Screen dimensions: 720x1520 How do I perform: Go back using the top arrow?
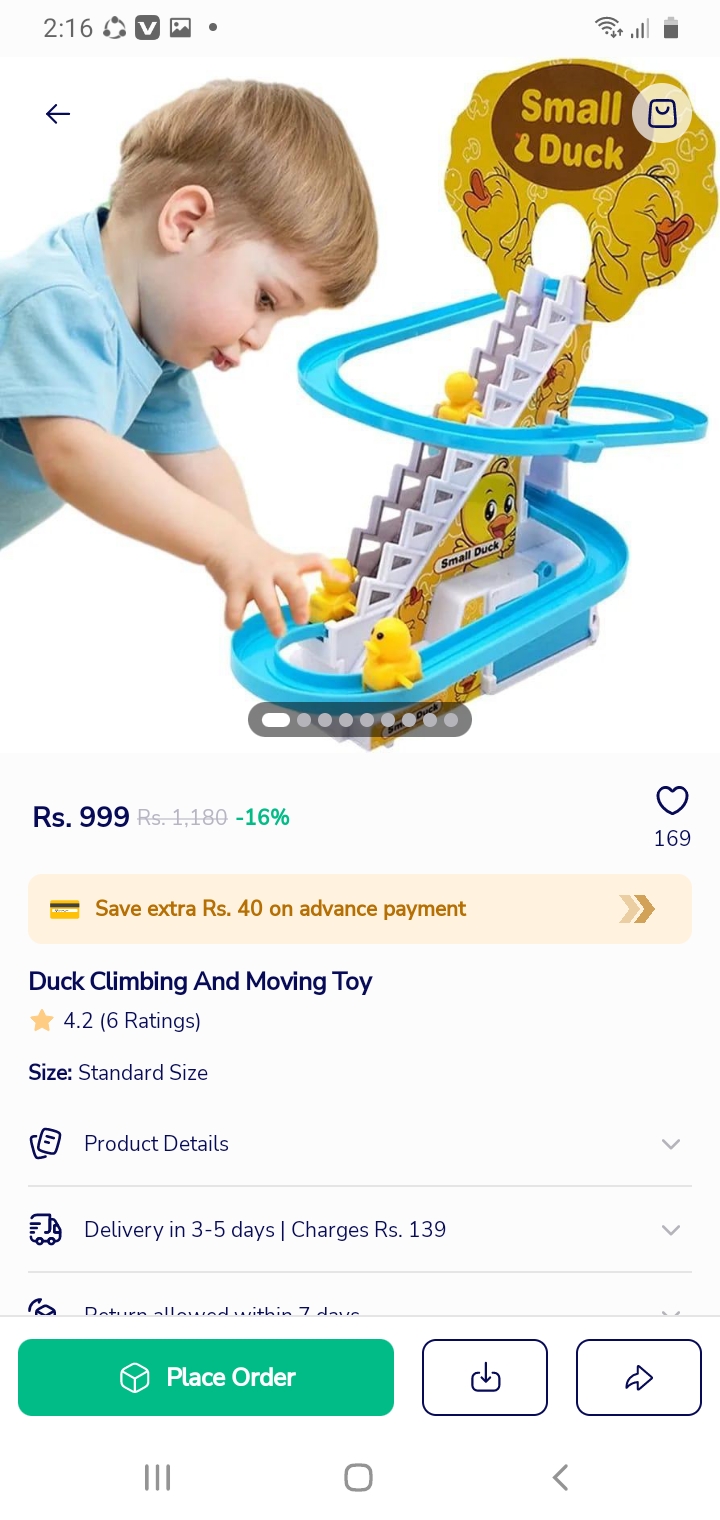tap(58, 114)
